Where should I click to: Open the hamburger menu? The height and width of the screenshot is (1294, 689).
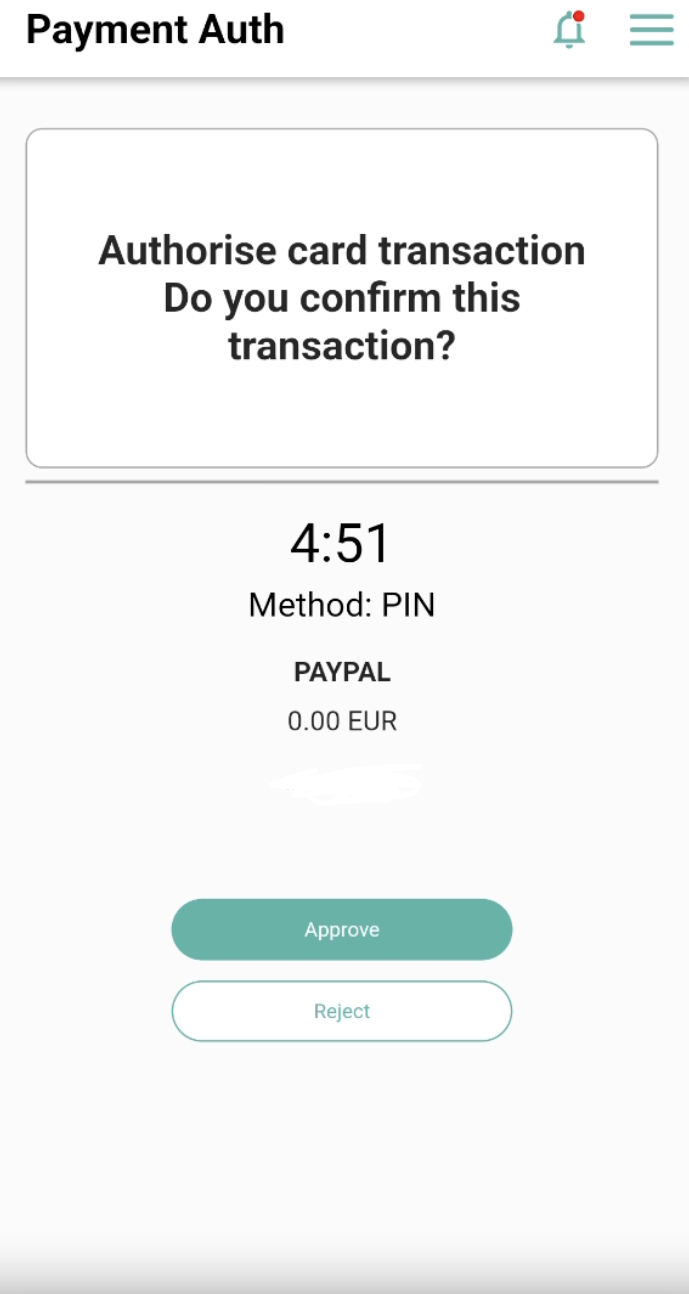(x=651, y=30)
